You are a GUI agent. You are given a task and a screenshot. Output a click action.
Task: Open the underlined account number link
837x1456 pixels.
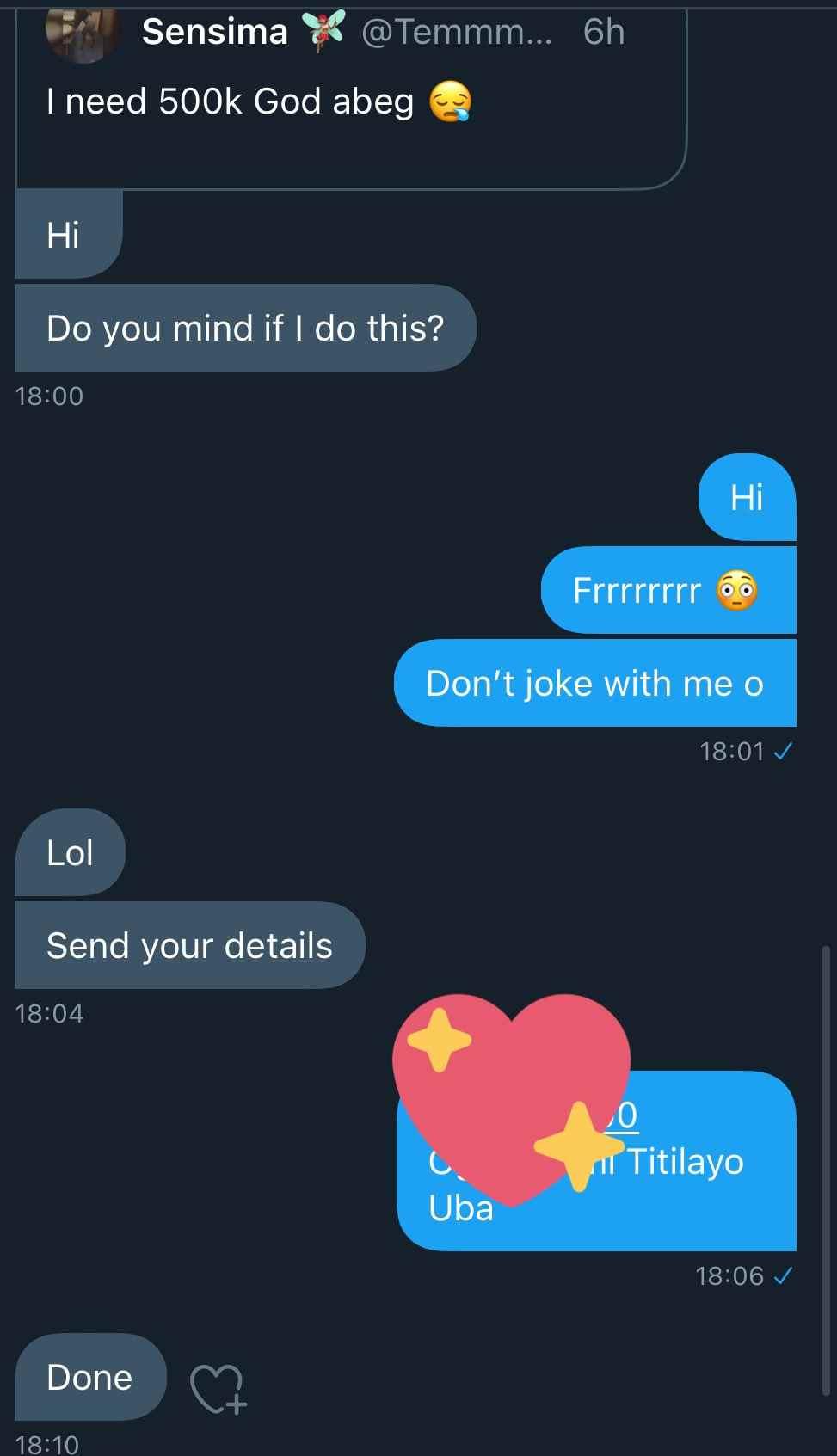[624, 1115]
